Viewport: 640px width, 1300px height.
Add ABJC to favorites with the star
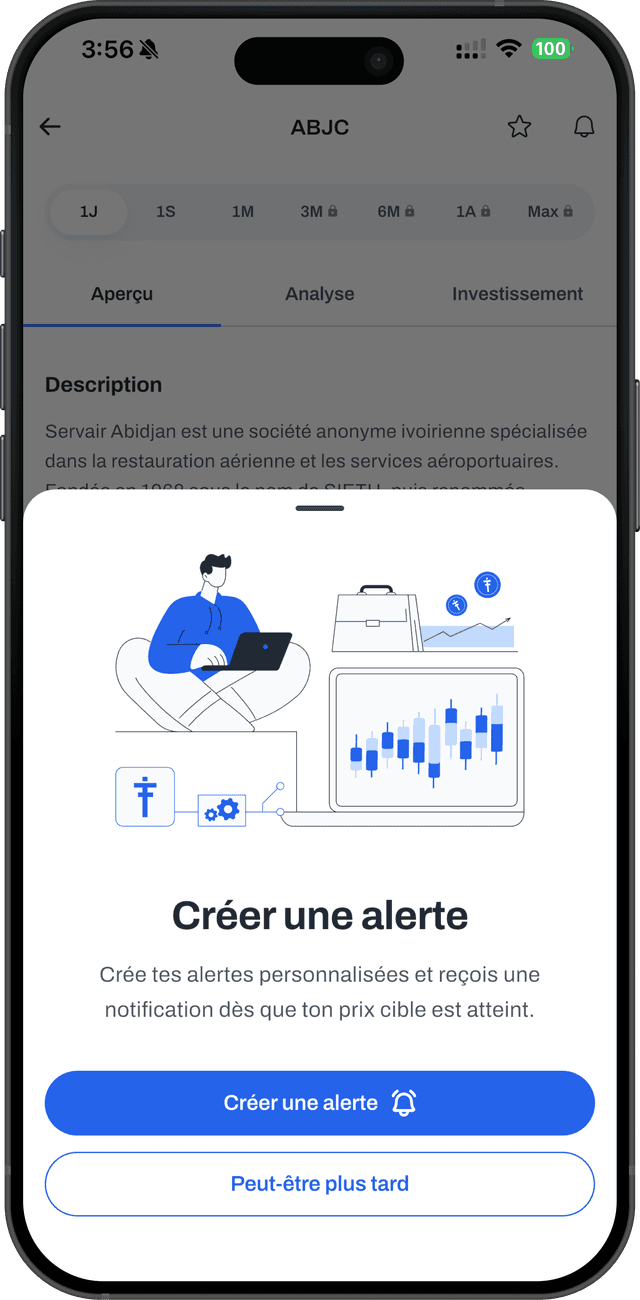click(x=519, y=127)
